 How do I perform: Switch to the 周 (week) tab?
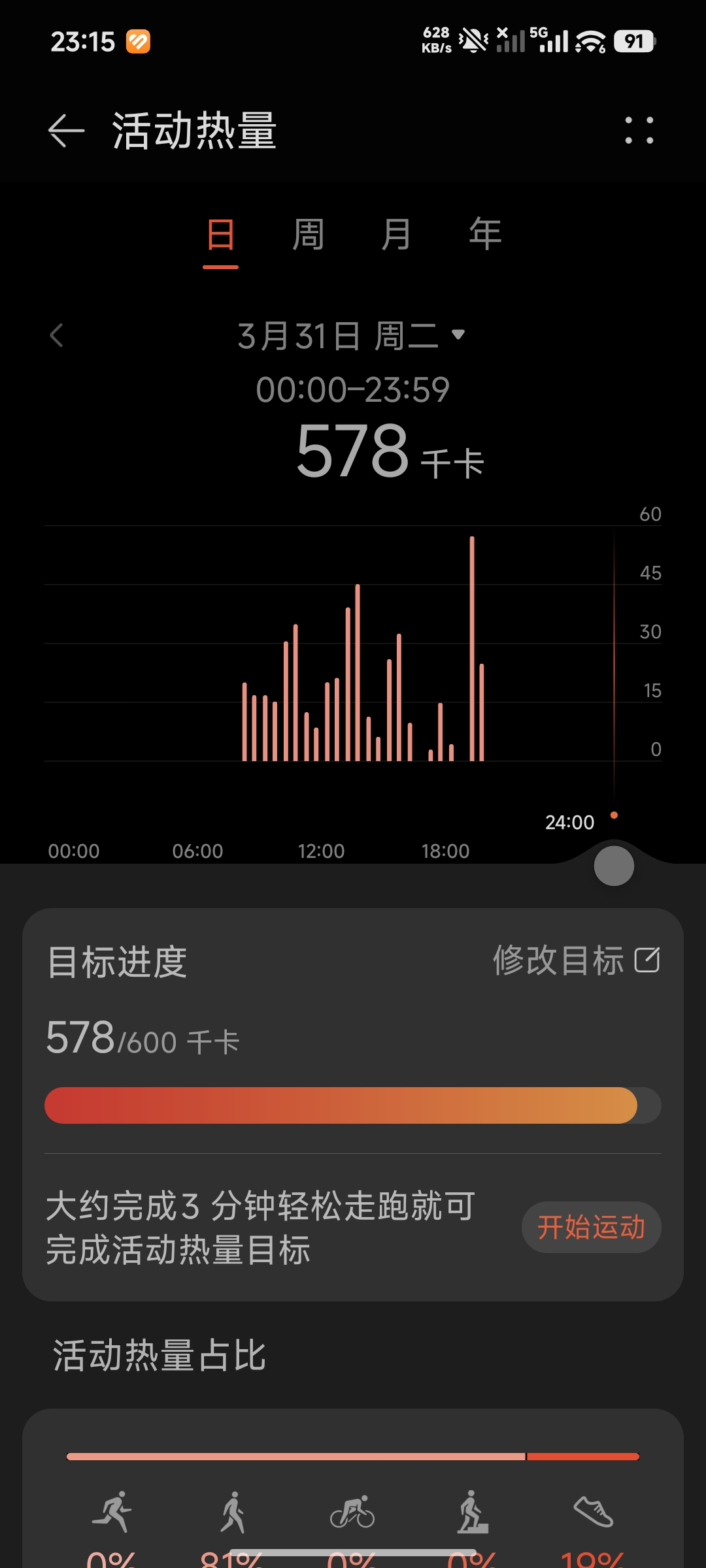[309, 235]
